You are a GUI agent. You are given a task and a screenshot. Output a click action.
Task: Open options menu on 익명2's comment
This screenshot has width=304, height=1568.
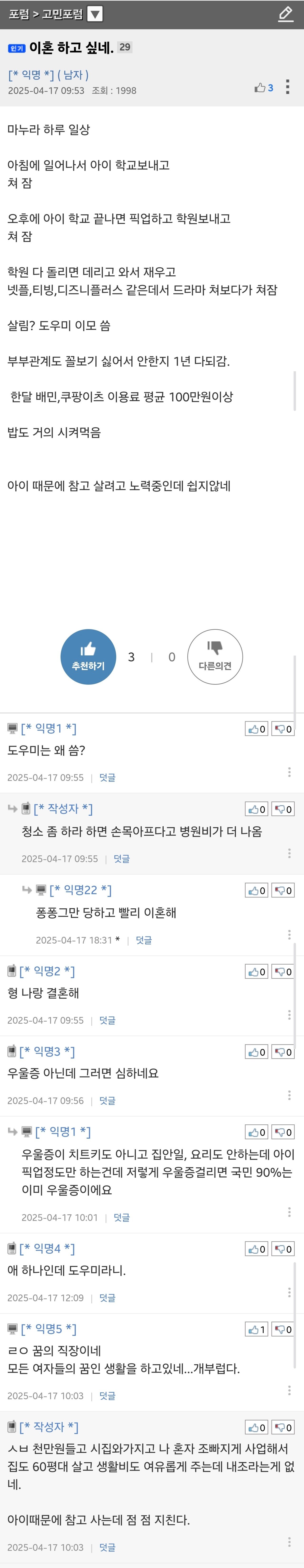click(x=289, y=1015)
